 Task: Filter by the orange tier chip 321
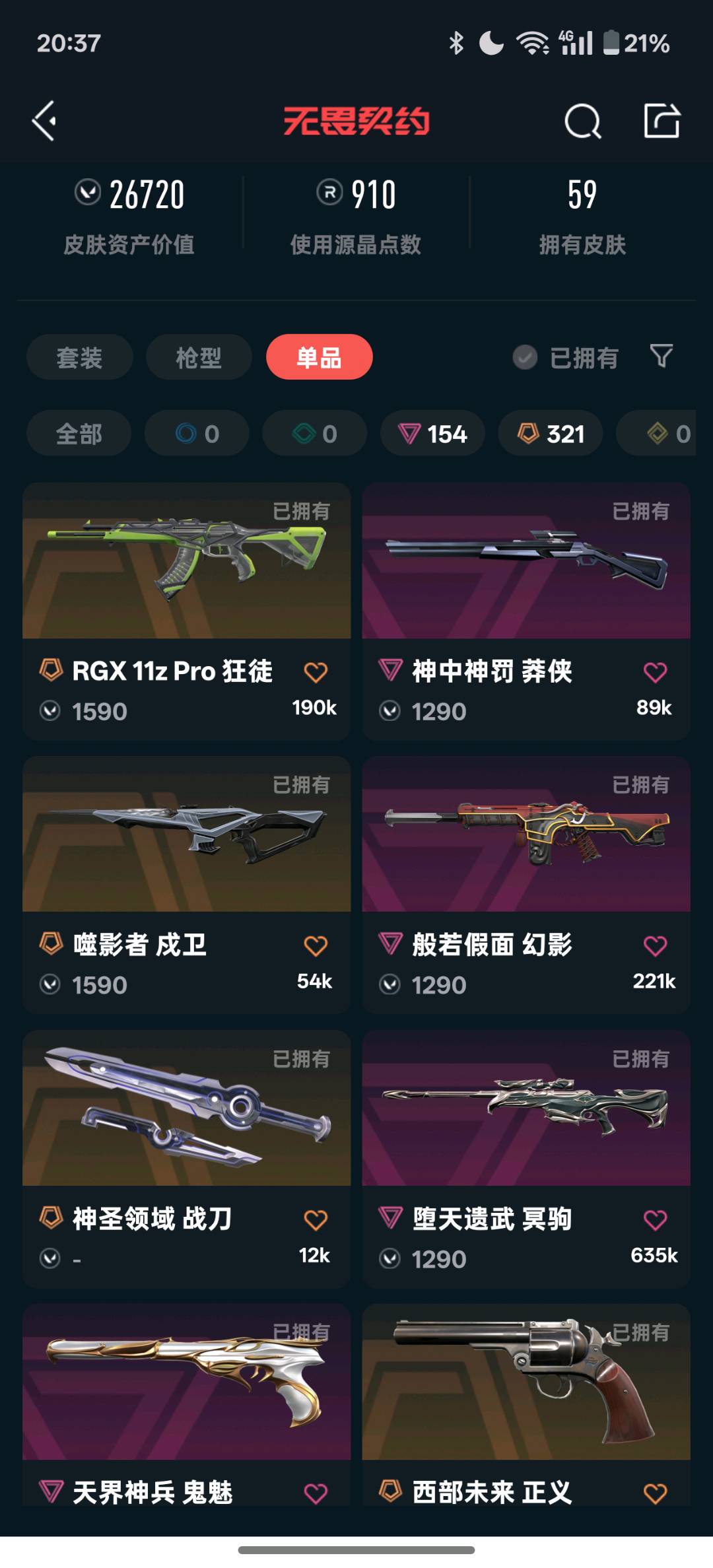pyautogui.click(x=551, y=434)
